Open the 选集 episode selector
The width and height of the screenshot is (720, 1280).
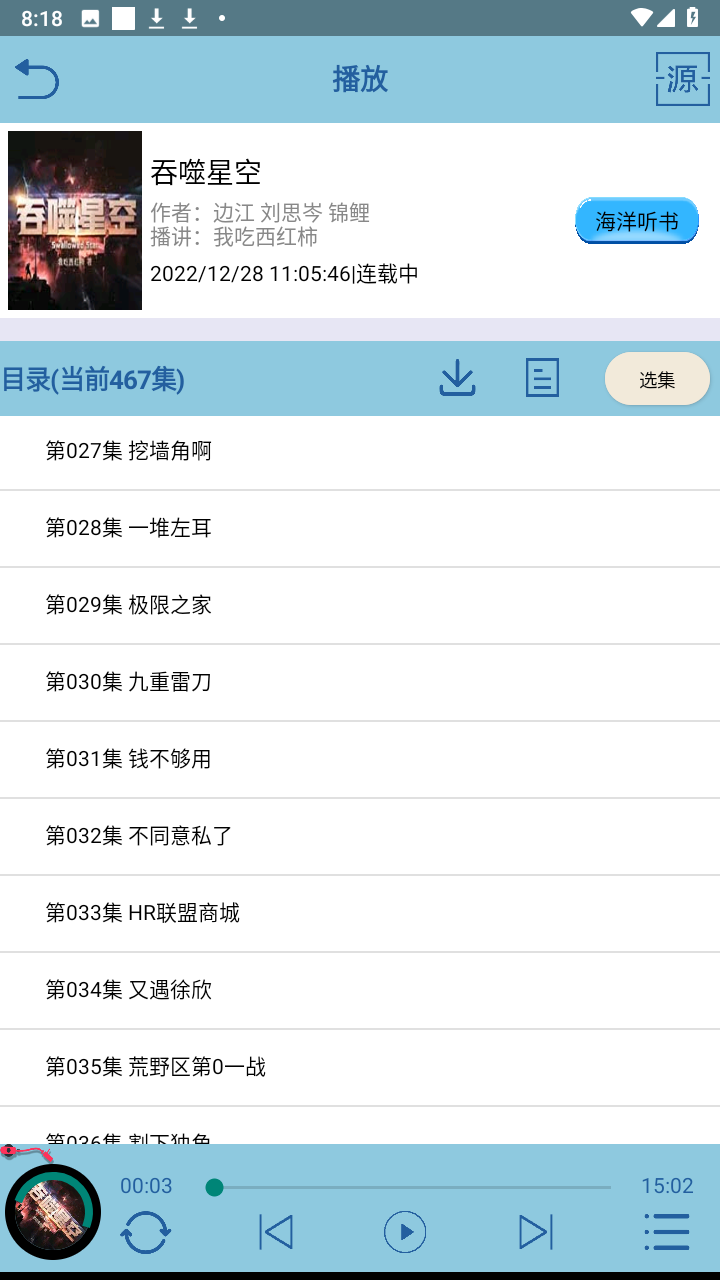657,379
